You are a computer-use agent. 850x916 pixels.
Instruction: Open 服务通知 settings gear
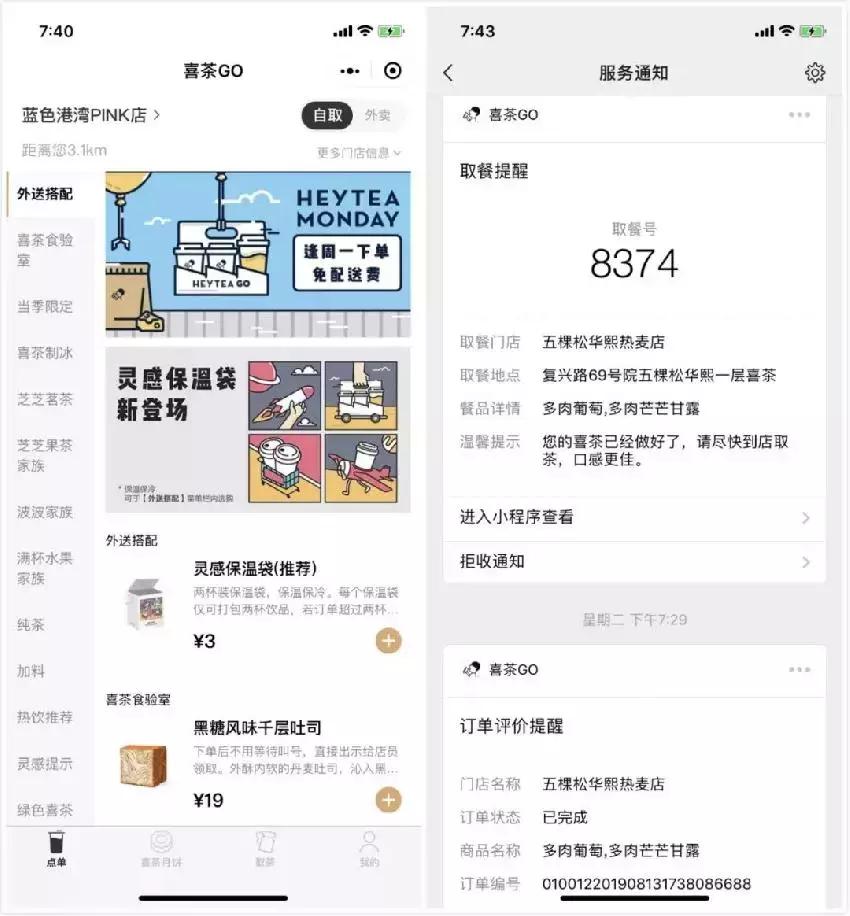click(x=815, y=73)
